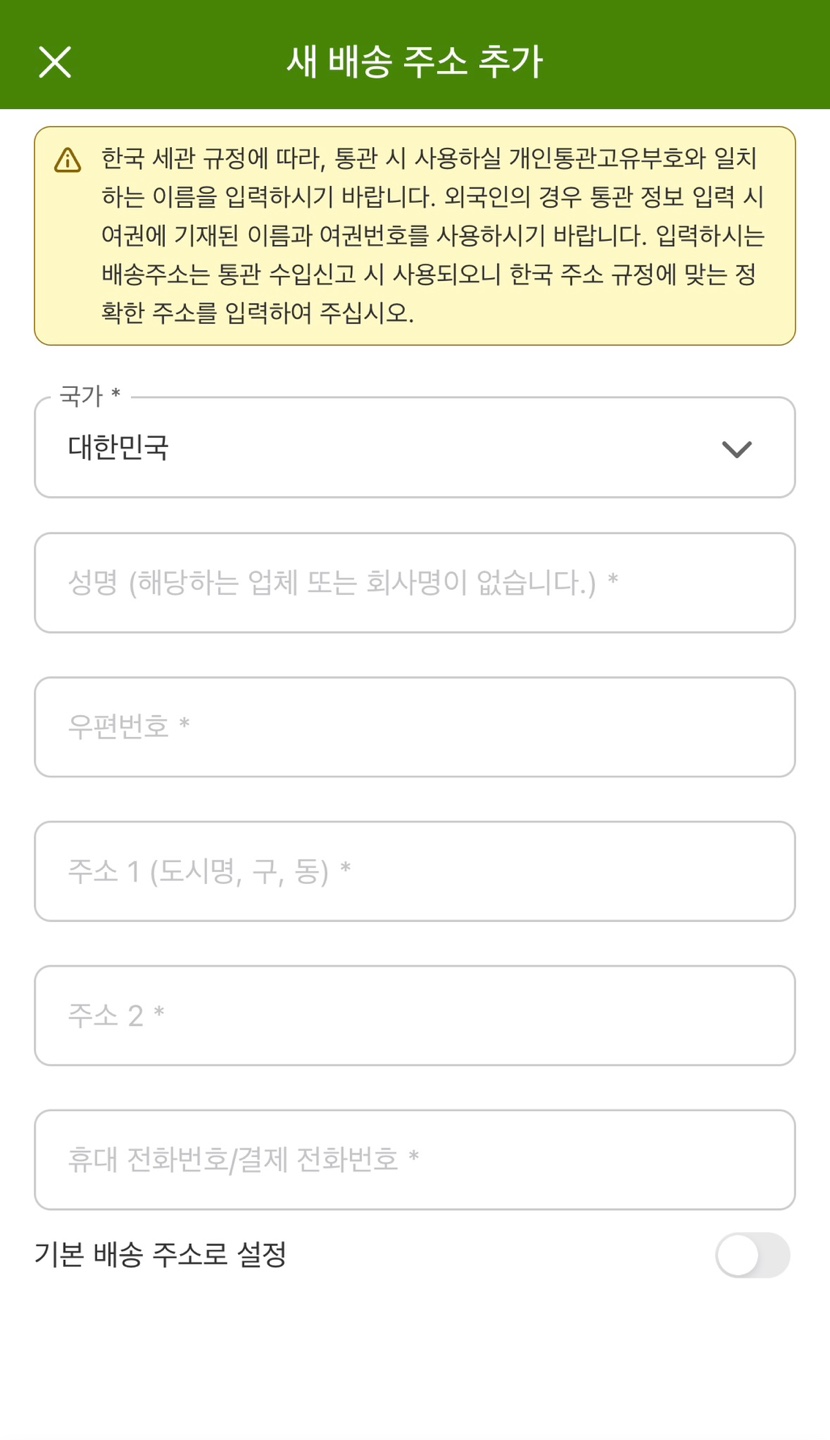Click the chevron on the country selector
Viewport: 830px width, 1440px height.
737,447
